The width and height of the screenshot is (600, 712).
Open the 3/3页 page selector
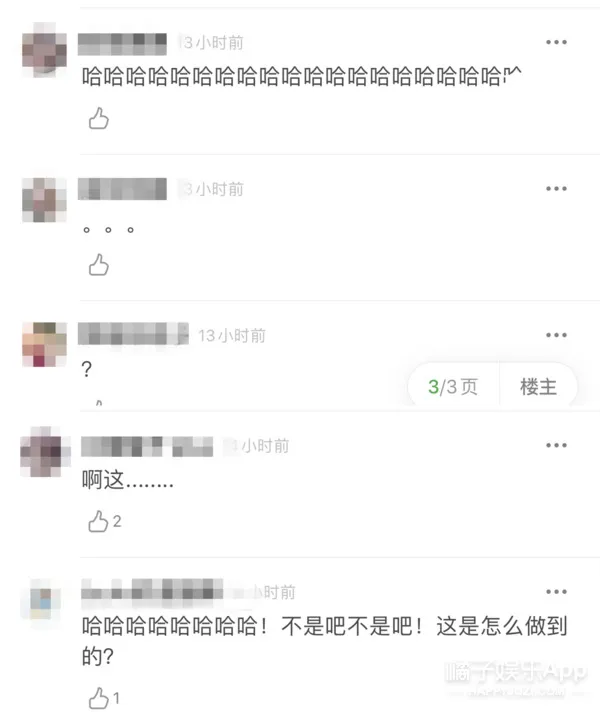[452, 387]
